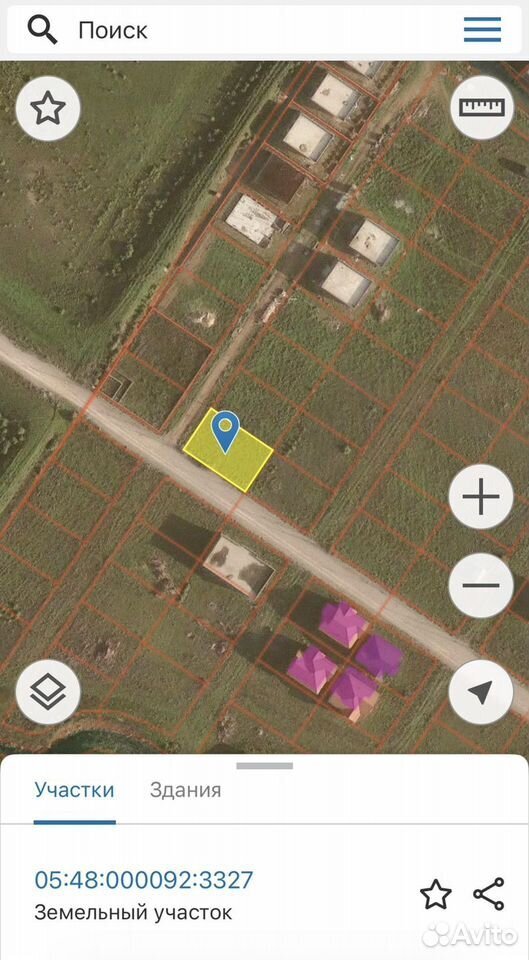Screen dimensions: 529x960
Task: Switch to the Здания tab
Action: [186, 790]
